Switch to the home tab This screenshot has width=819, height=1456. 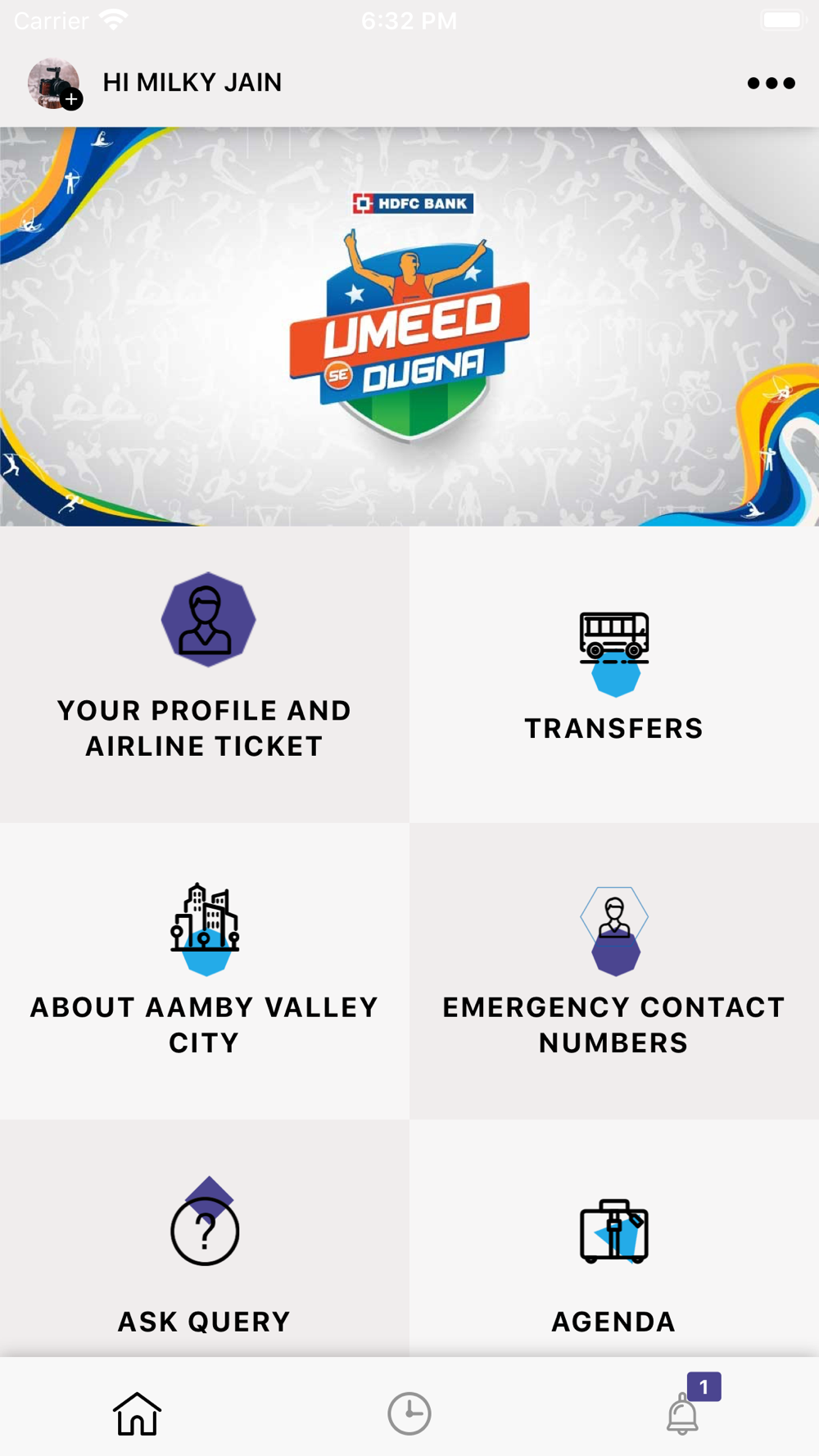(137, 1413)
